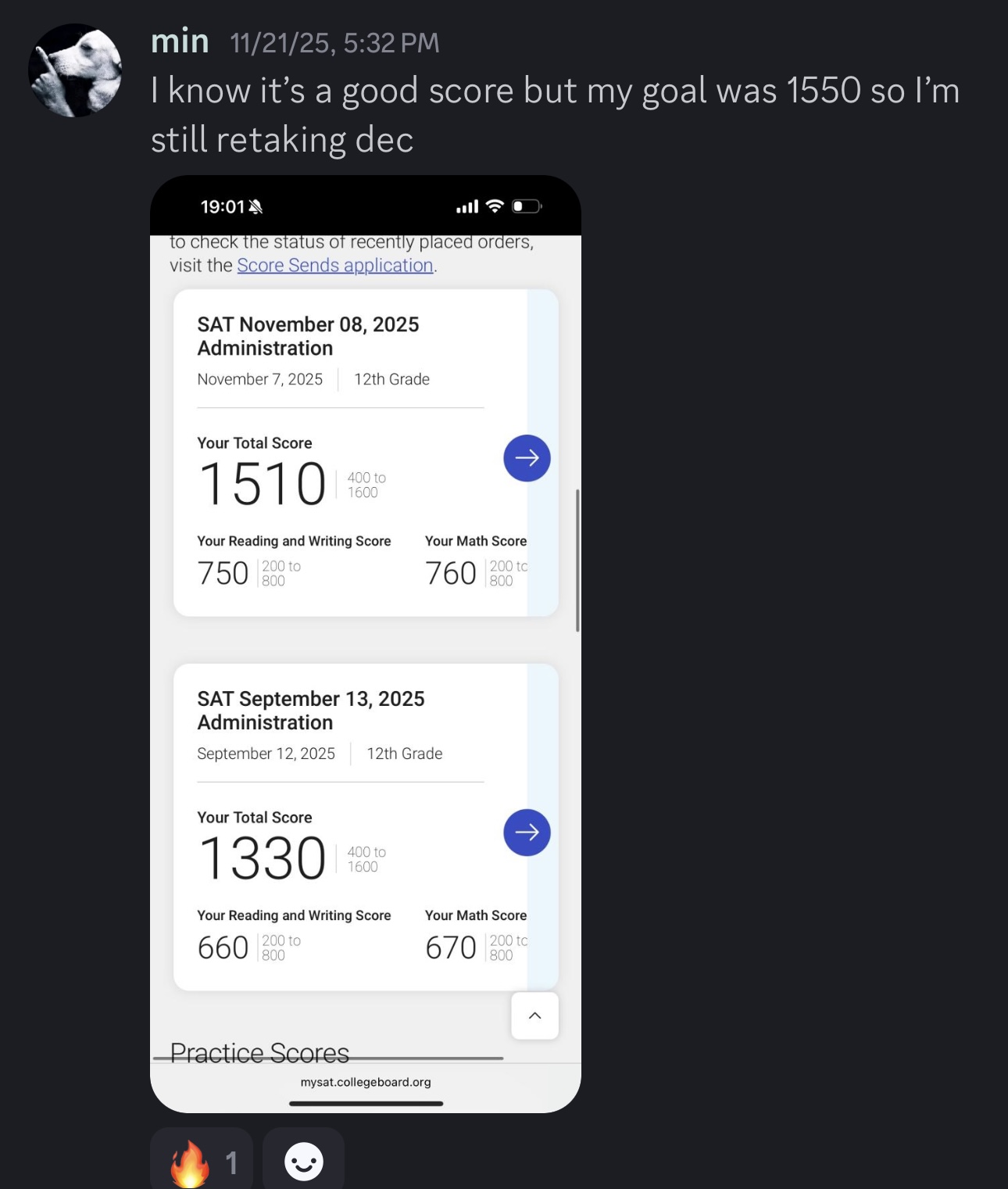
Task: Click the cellular signal bars icon
Action: coord(466,206)
